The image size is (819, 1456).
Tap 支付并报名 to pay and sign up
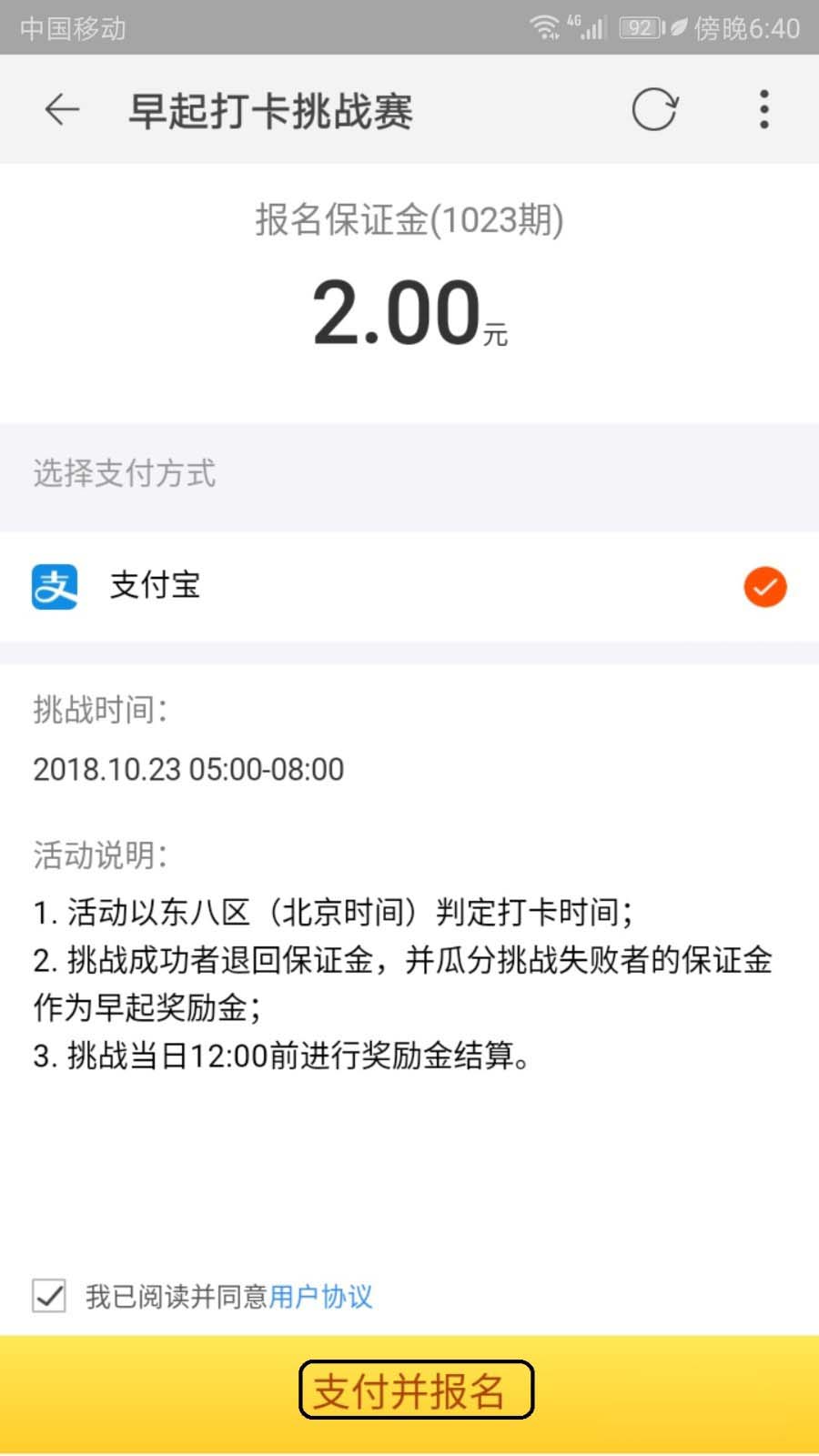click(x=415, y=1390)
